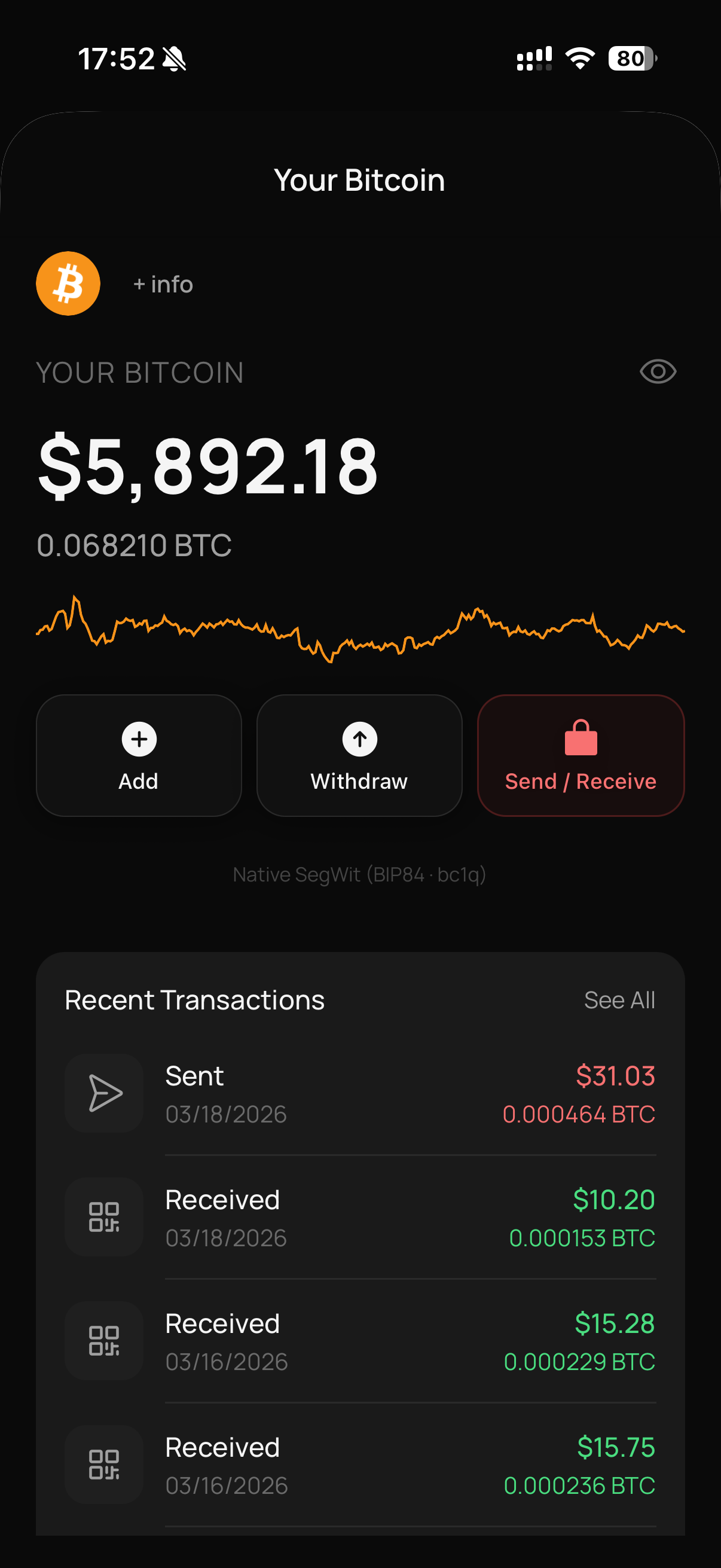Image resolution: width=721 pixels, height=1568 pixels.
Task: See all recent transactions
Action: click(619, 1000)
